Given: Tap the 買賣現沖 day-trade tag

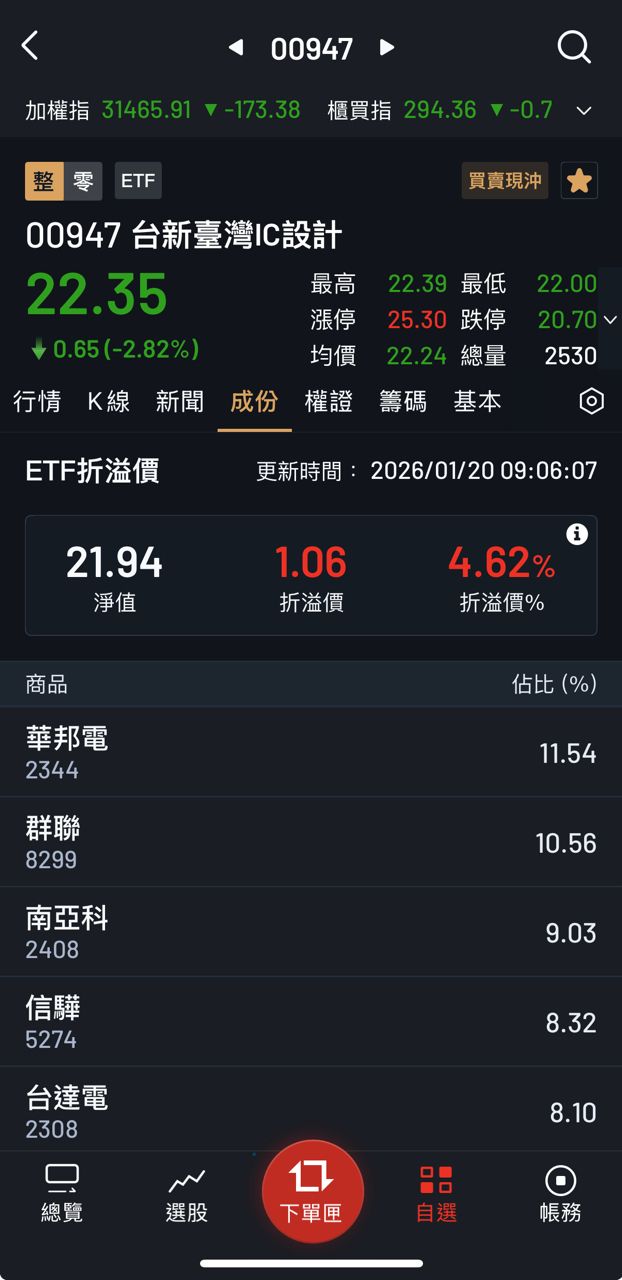Looking at the screenshot, I should (x=505, y=181).
